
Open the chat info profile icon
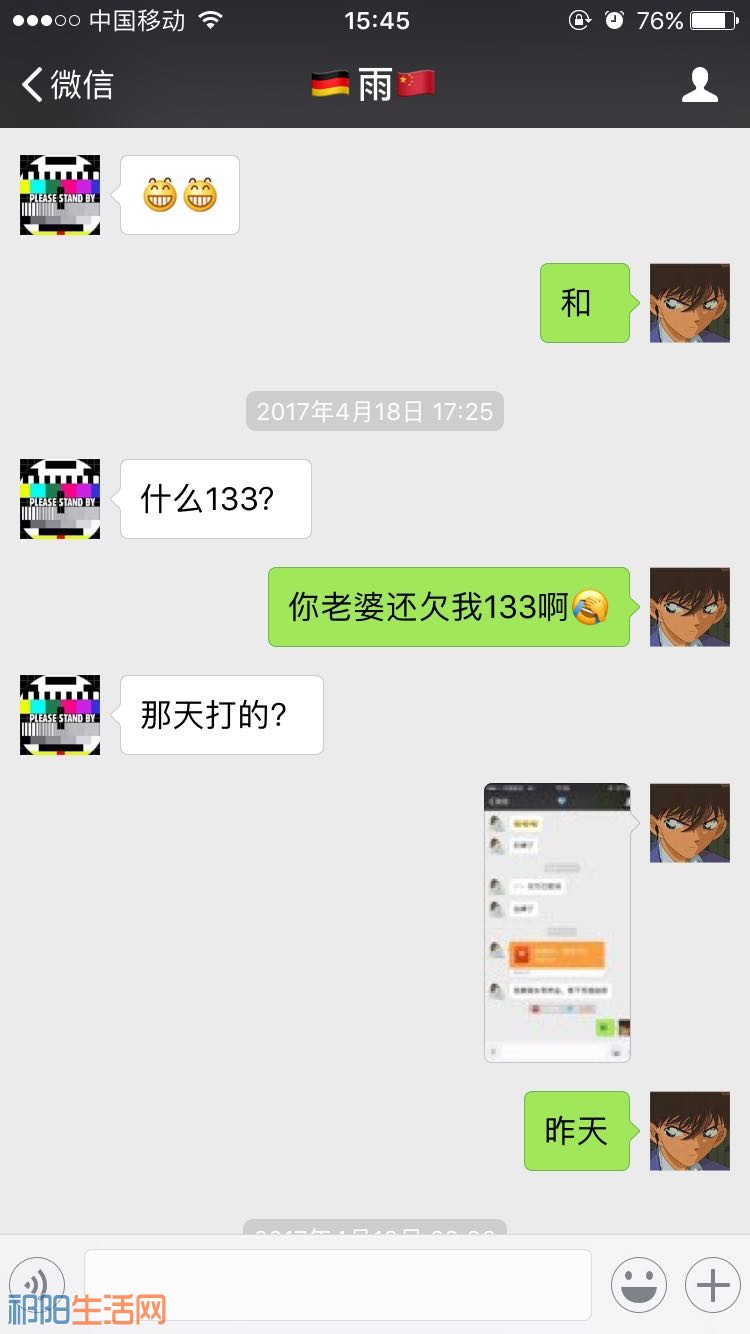click(699, 85)
